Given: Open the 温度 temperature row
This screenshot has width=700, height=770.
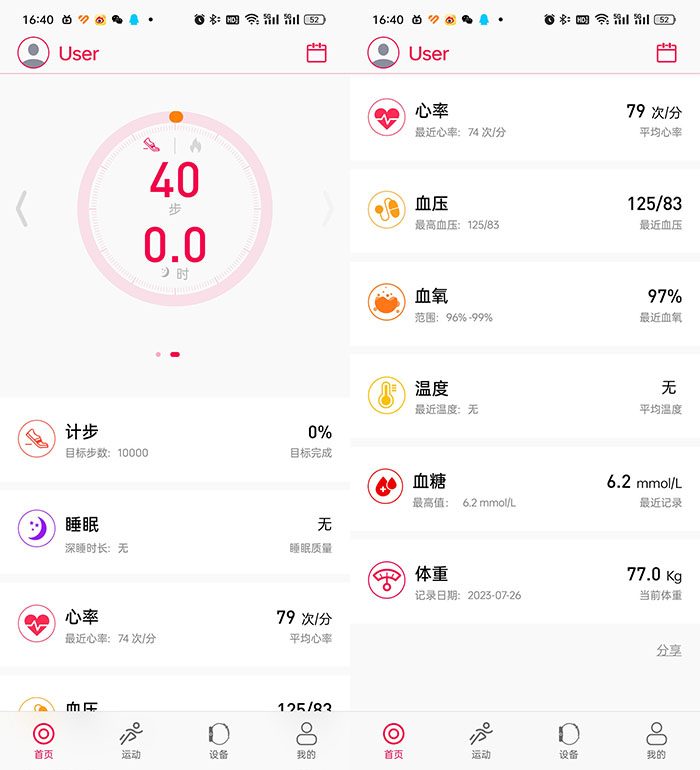Looking at the screenshot, I should (x=525, y=396).
